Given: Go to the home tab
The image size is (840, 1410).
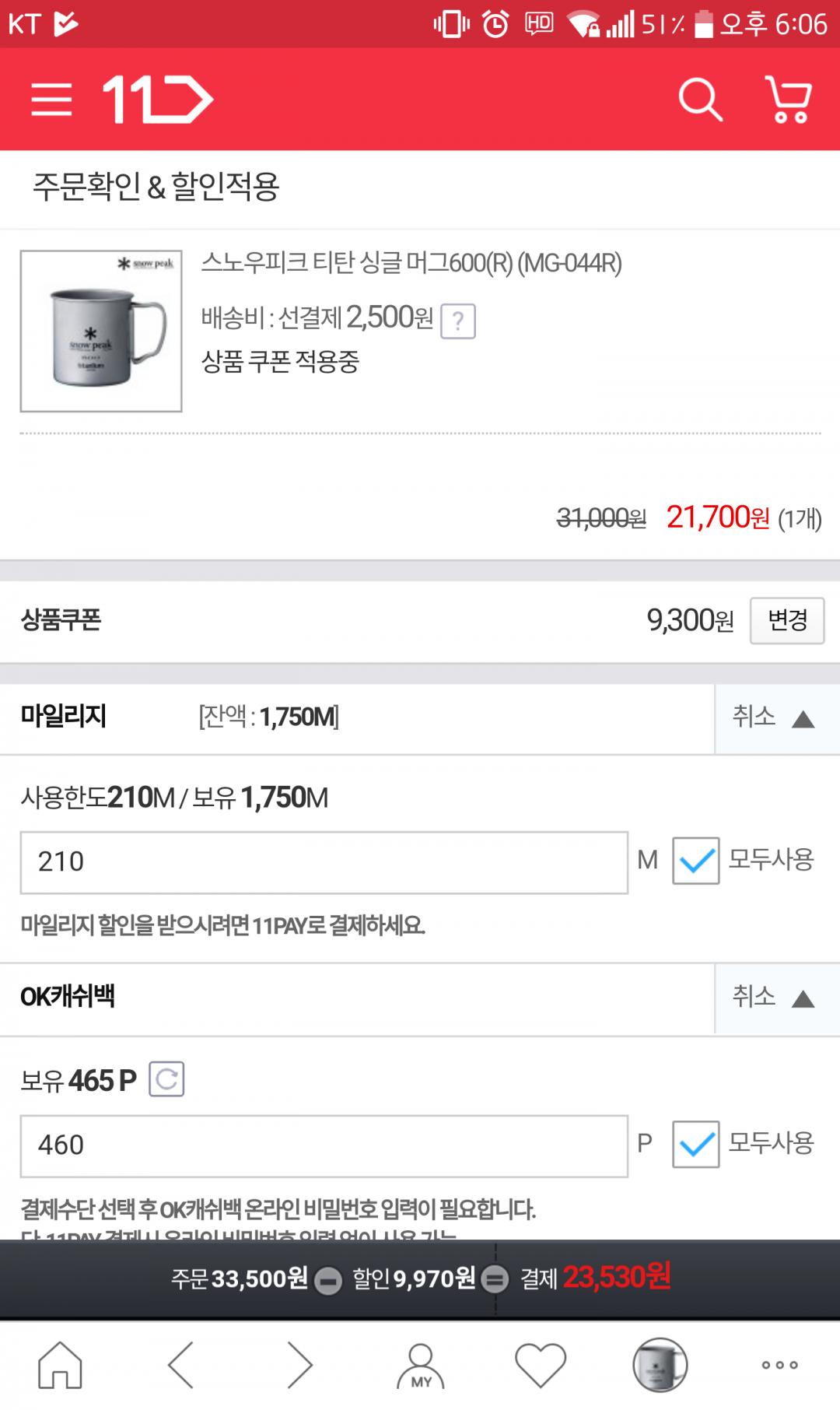Looking at the screenshot, I should [x=61, y=1365].
